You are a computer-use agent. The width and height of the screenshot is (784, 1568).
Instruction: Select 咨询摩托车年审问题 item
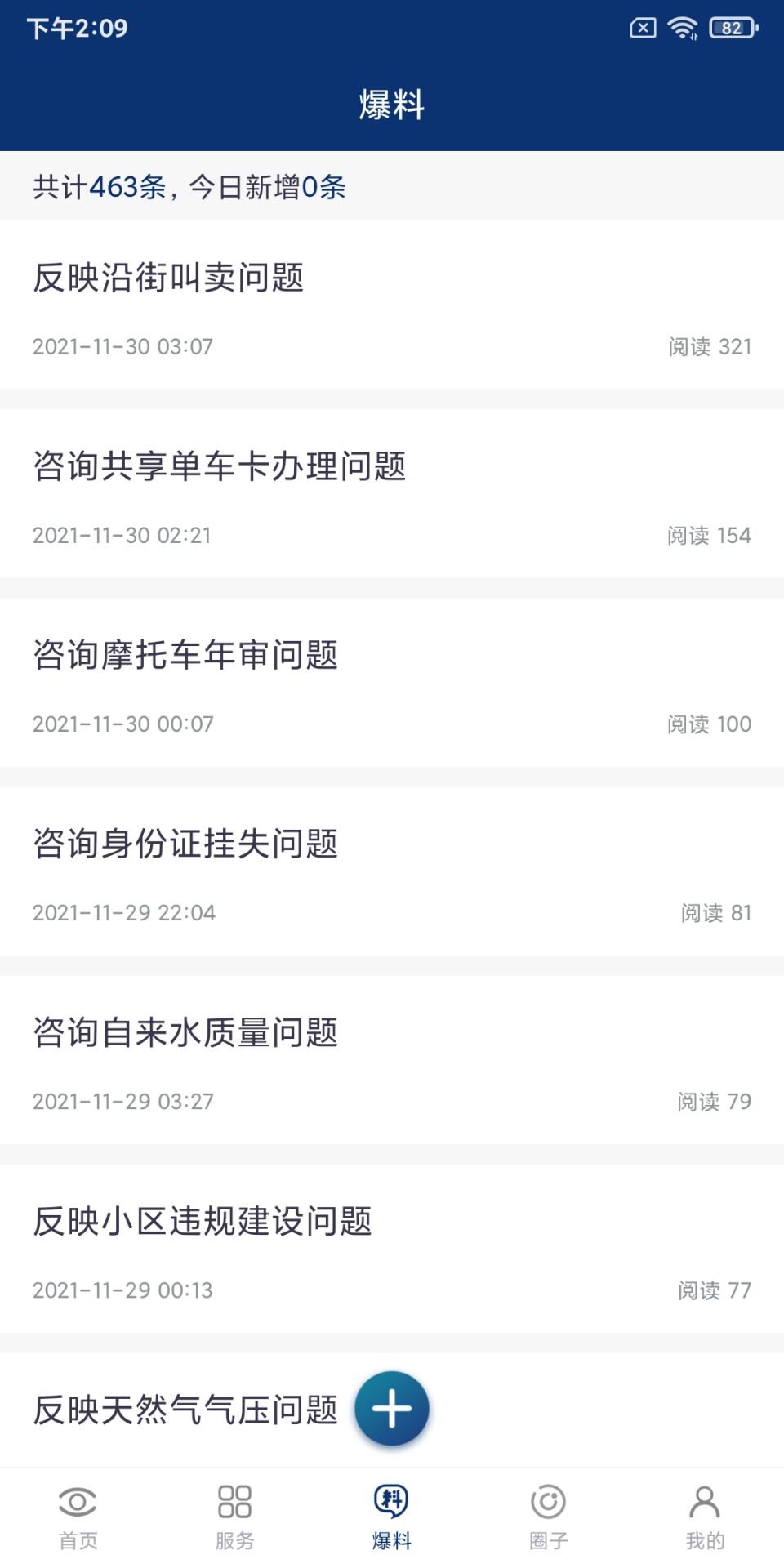186,656
